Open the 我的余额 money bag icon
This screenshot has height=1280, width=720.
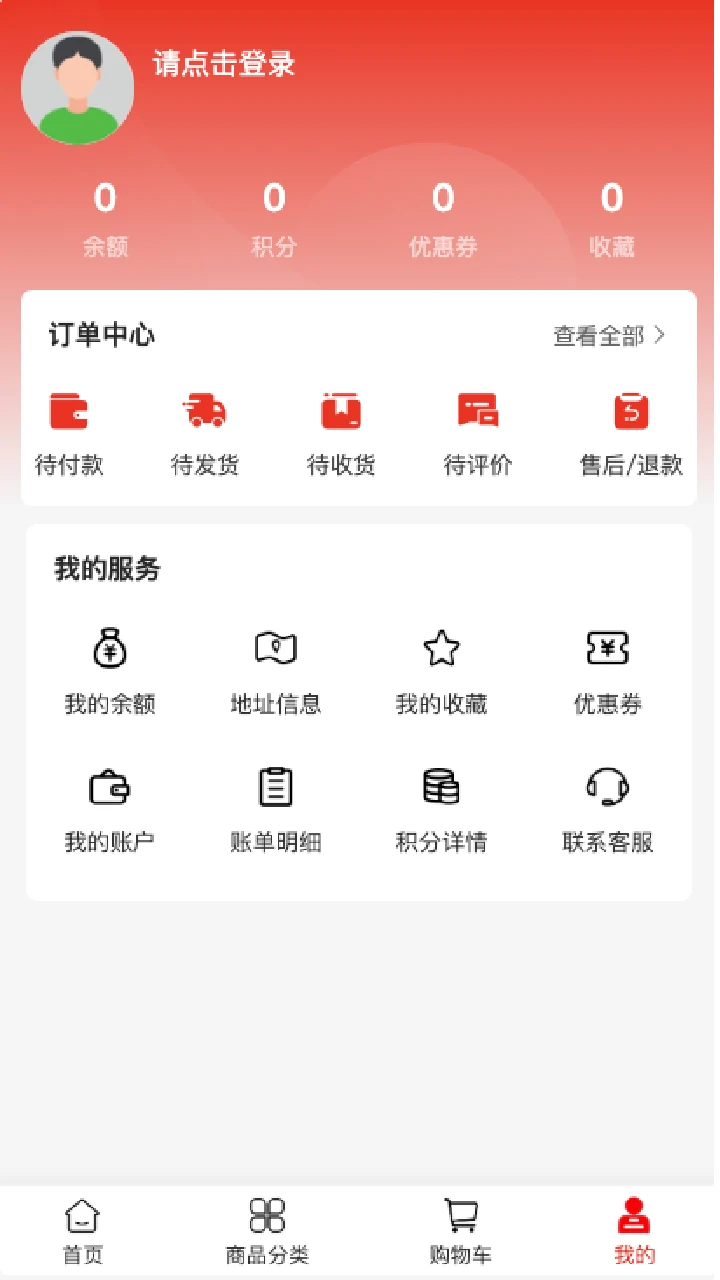[109, 650]
